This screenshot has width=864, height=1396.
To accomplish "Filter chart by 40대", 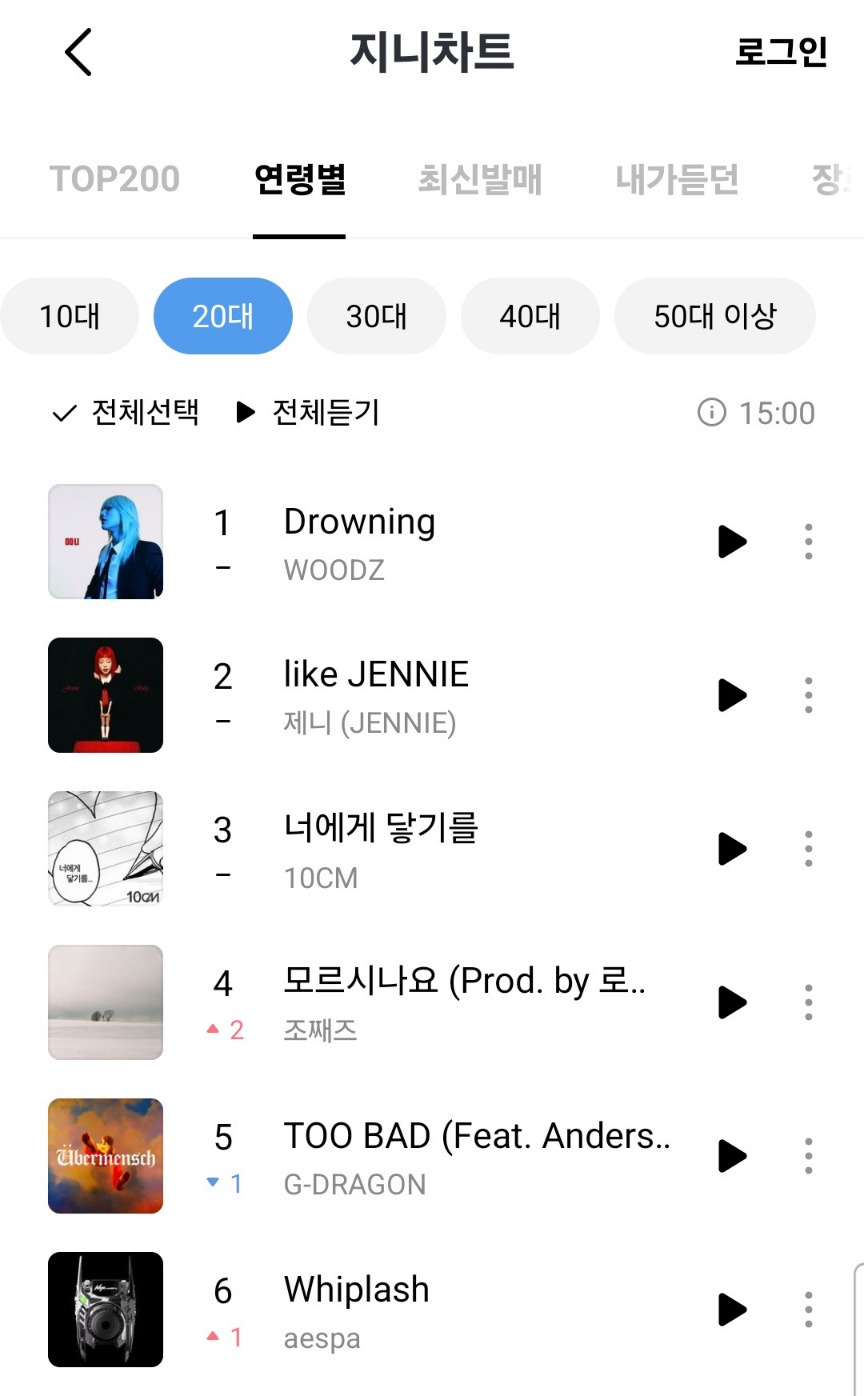I will tap(530, 316).
